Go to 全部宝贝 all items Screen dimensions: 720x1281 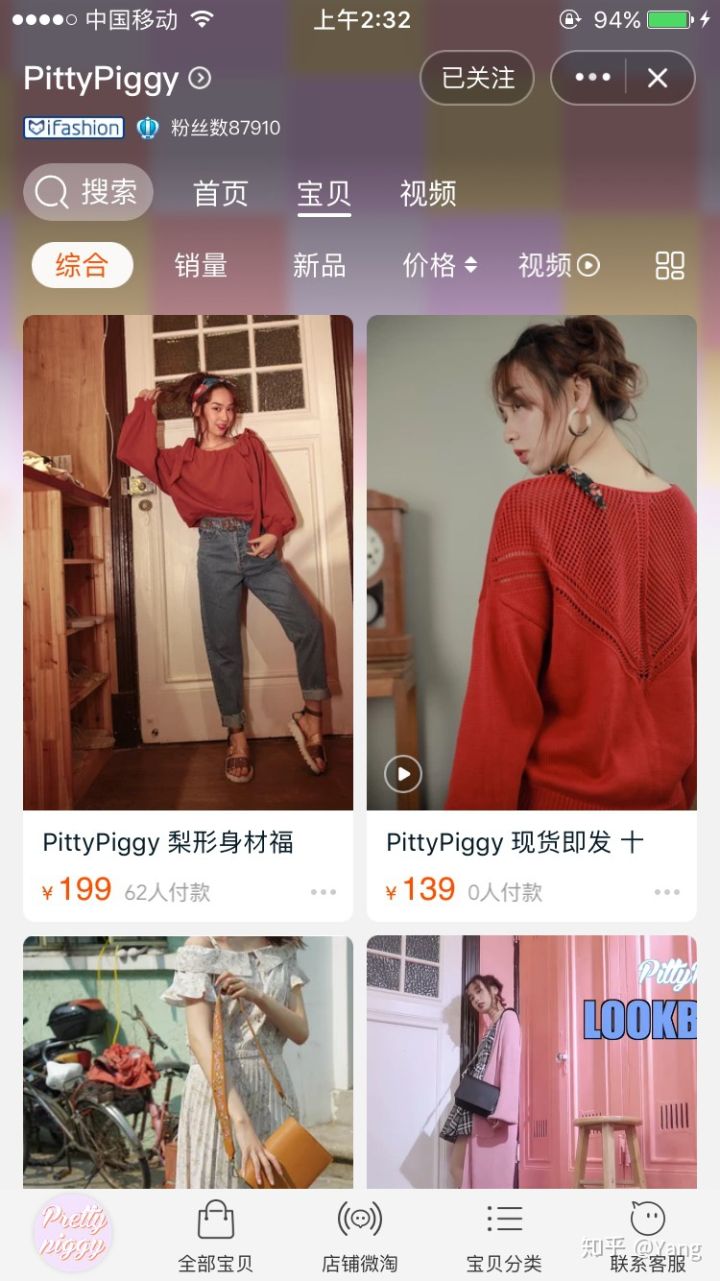click(x=215, y=1235)
